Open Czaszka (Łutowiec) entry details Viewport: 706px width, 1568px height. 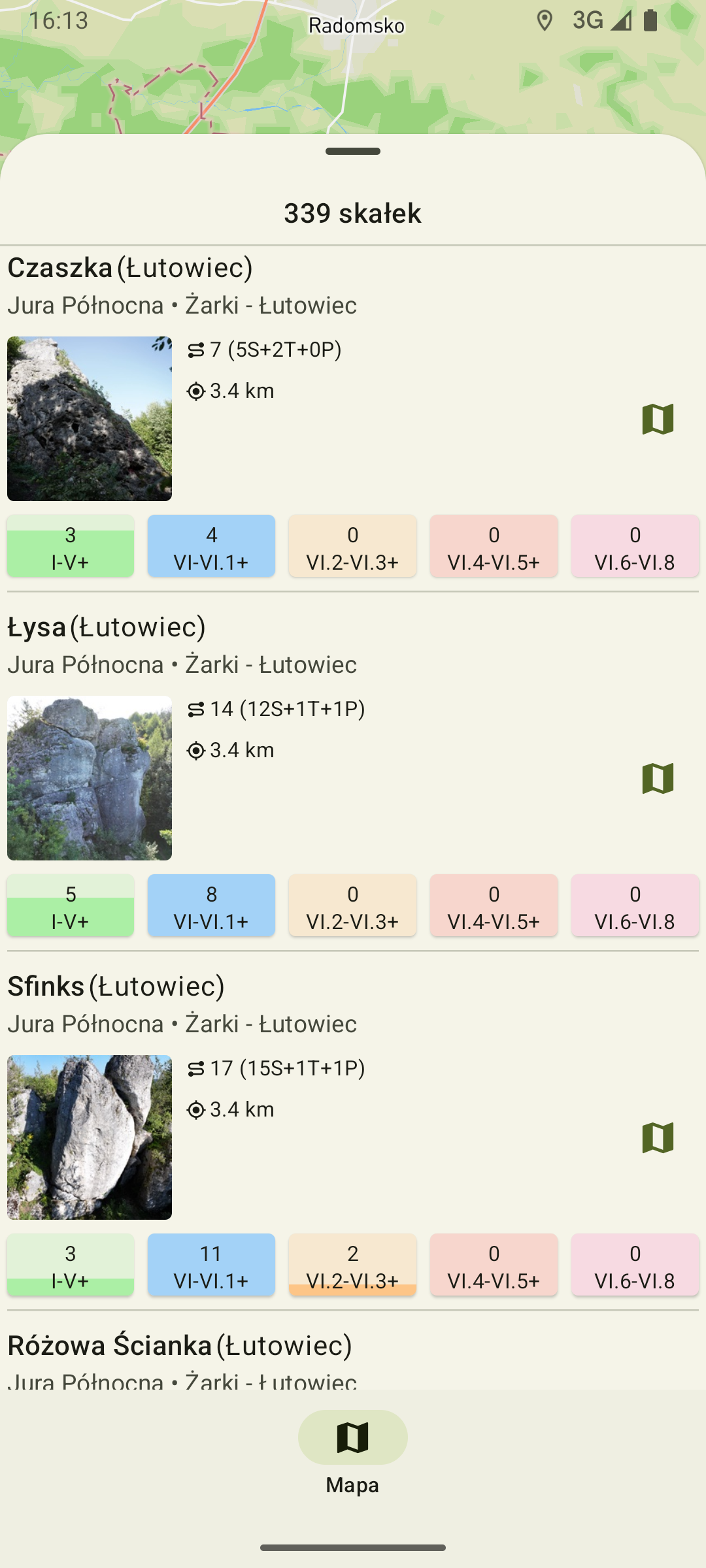(131, 268)
